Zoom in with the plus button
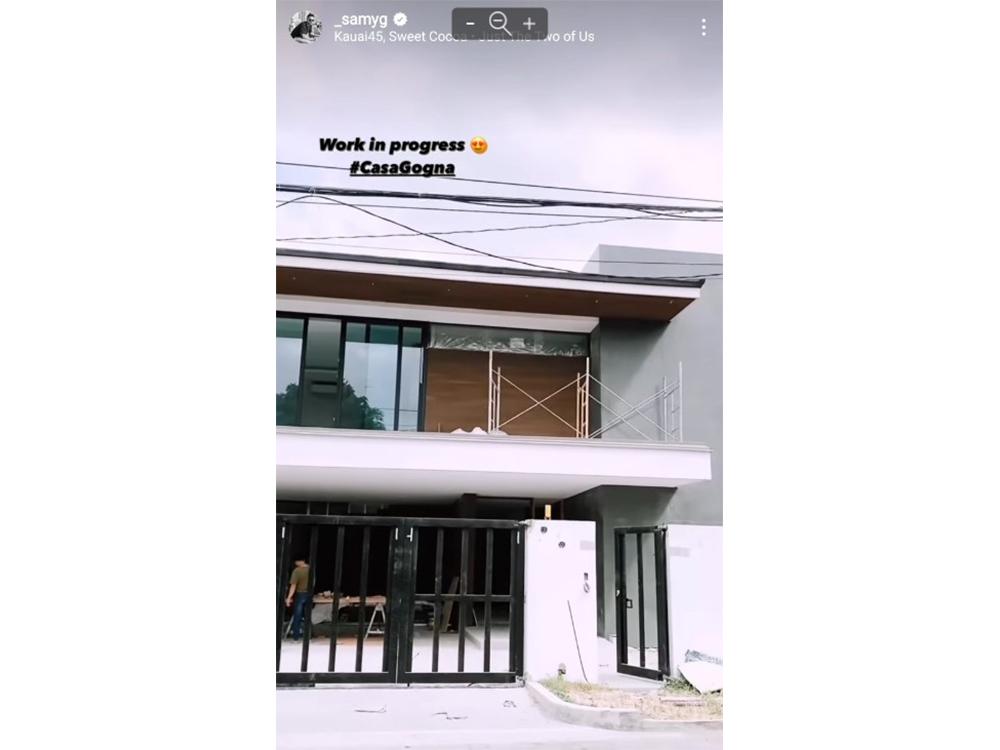 (529, 24)
